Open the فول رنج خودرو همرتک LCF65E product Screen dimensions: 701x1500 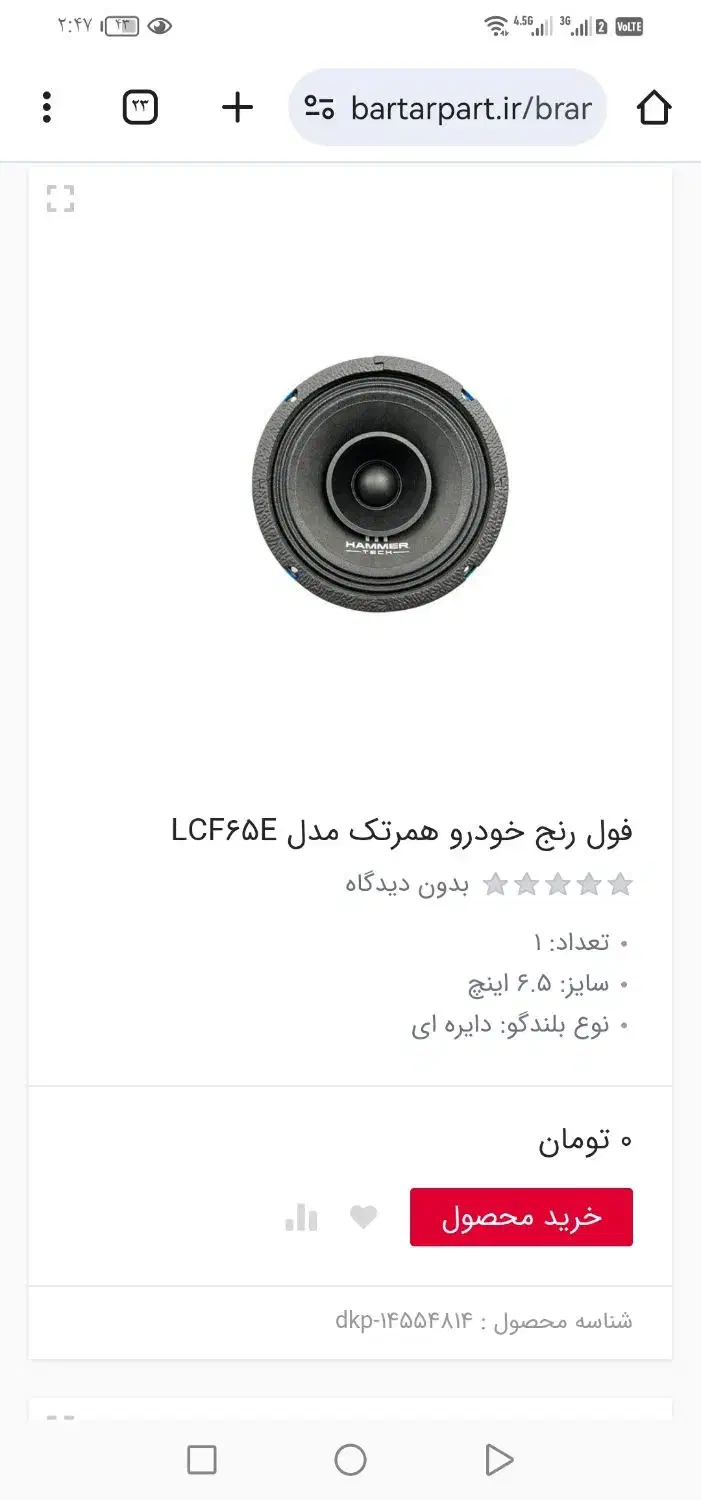point(402,831)
